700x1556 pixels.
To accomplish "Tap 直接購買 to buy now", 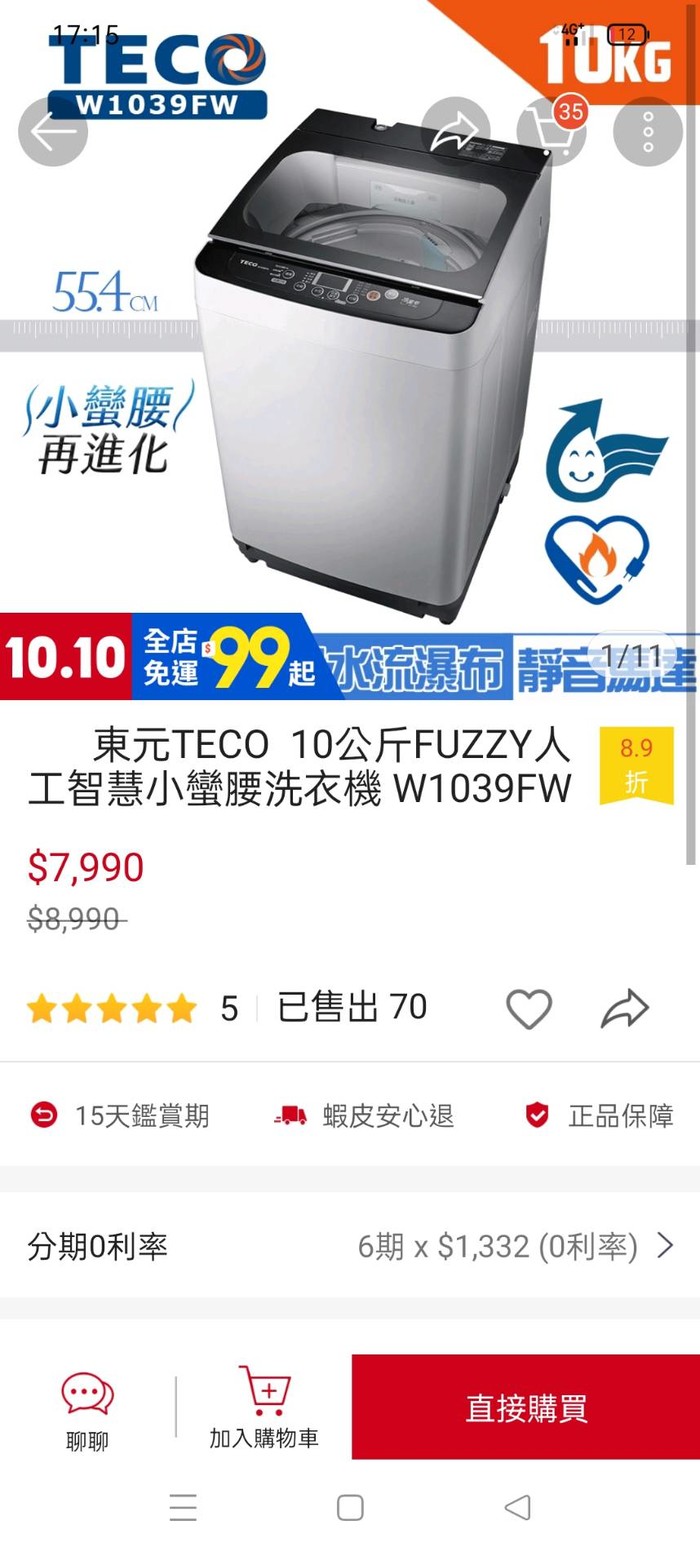I will coord(526,1407).
